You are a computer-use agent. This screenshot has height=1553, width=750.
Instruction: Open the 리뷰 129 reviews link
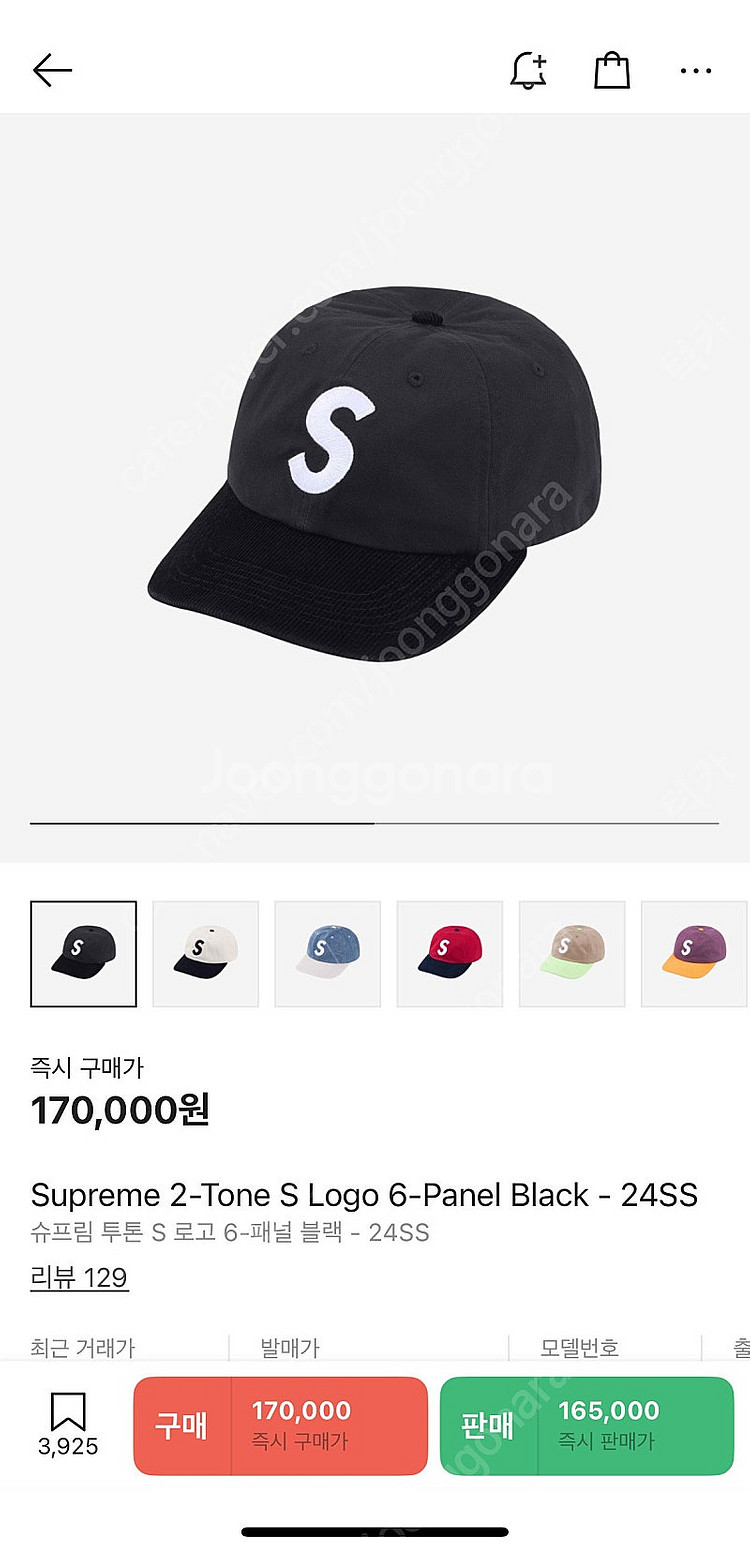pyautogui.click(x=79, y=1278)
